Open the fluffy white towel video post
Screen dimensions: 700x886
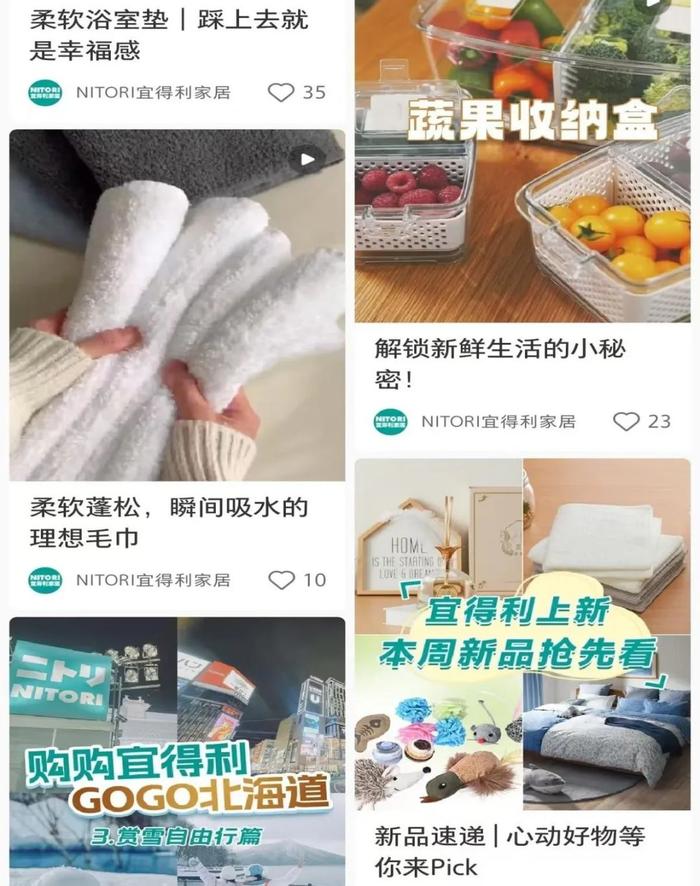click(177, 305)
